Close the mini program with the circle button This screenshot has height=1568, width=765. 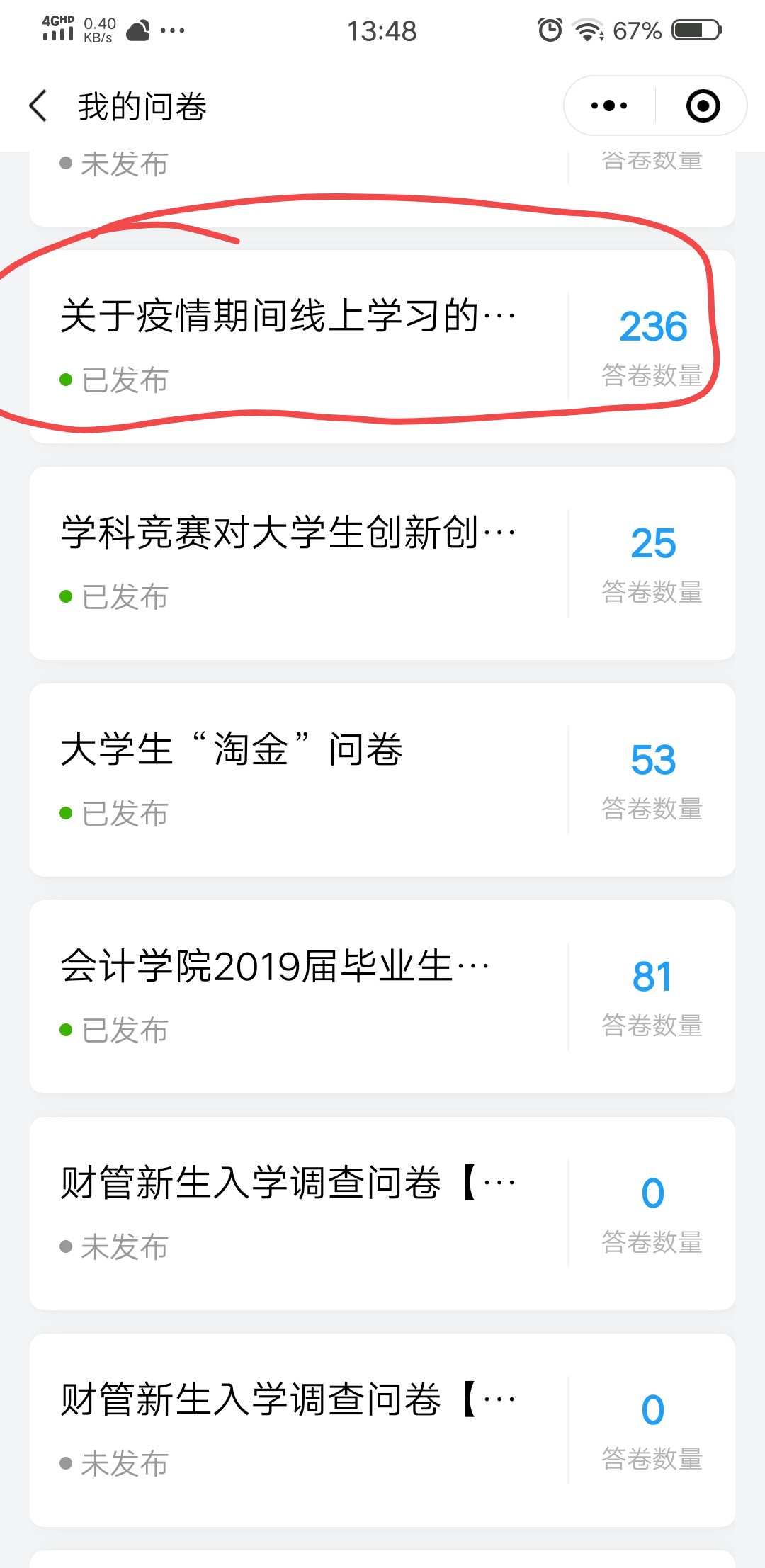[703, 106]
